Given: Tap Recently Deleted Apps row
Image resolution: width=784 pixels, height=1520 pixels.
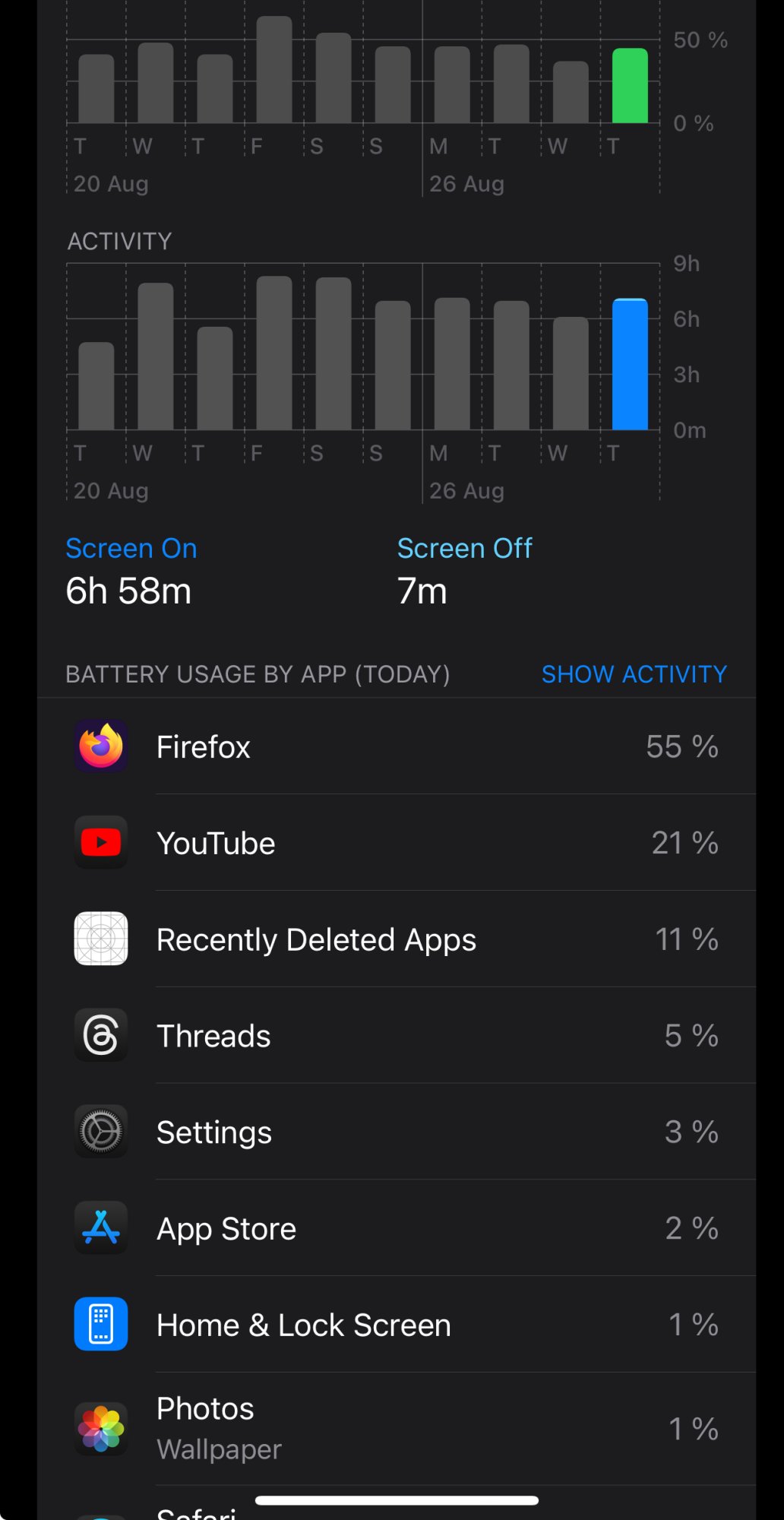Looking at the screenshot, I should coord(395,939).
